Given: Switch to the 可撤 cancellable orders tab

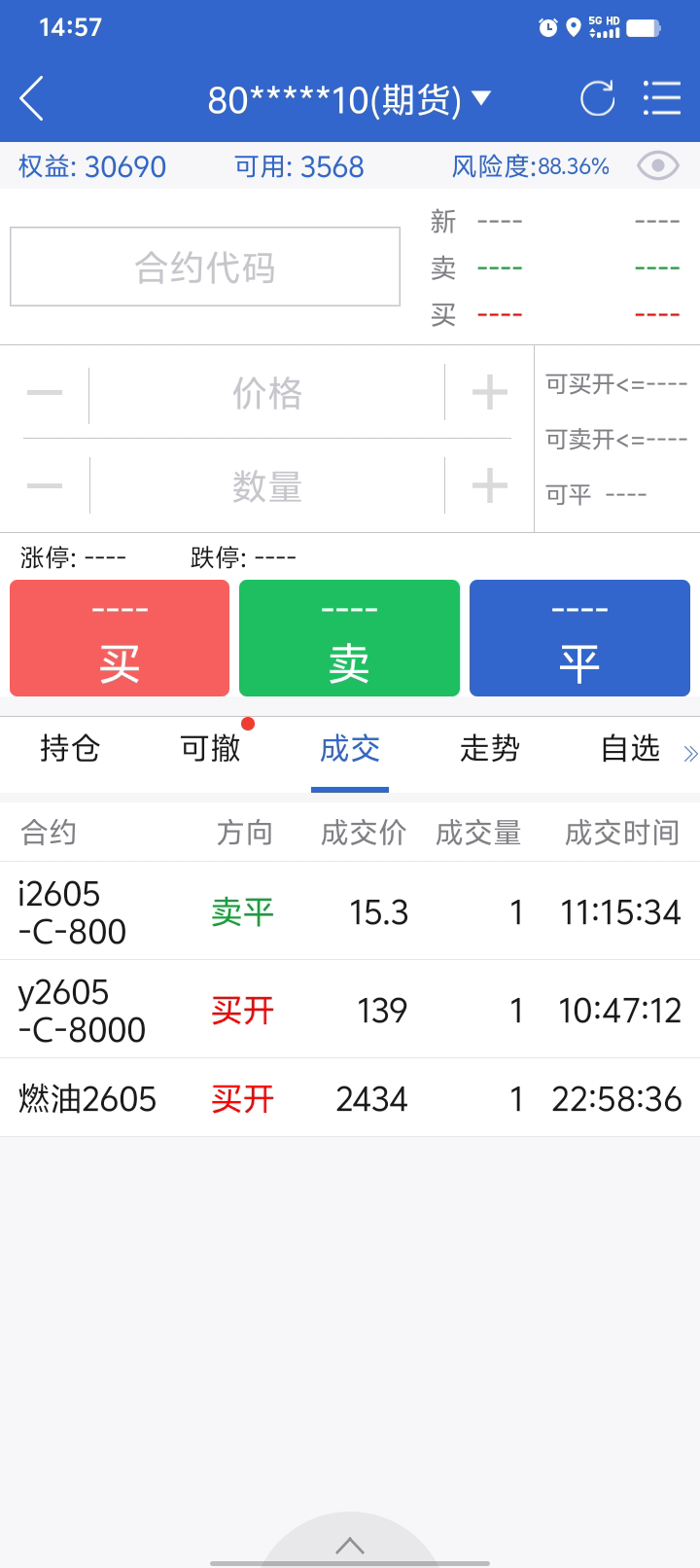Looking at the screenshot, I should click(x=210, y=748).
